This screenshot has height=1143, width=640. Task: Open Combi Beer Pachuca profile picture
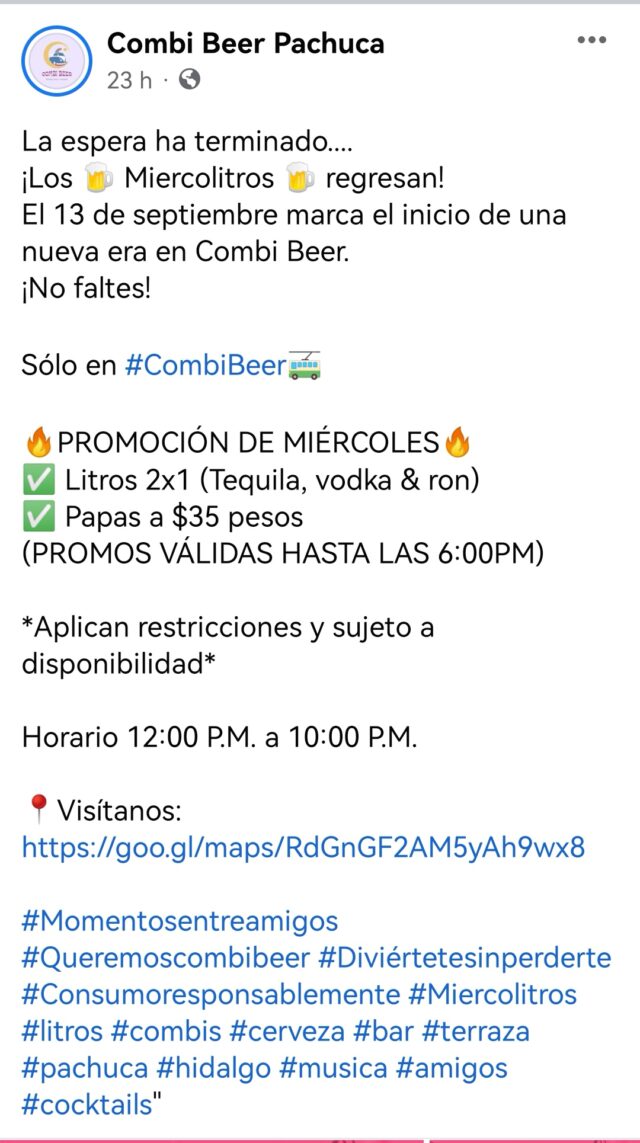[x=56, y=61]
